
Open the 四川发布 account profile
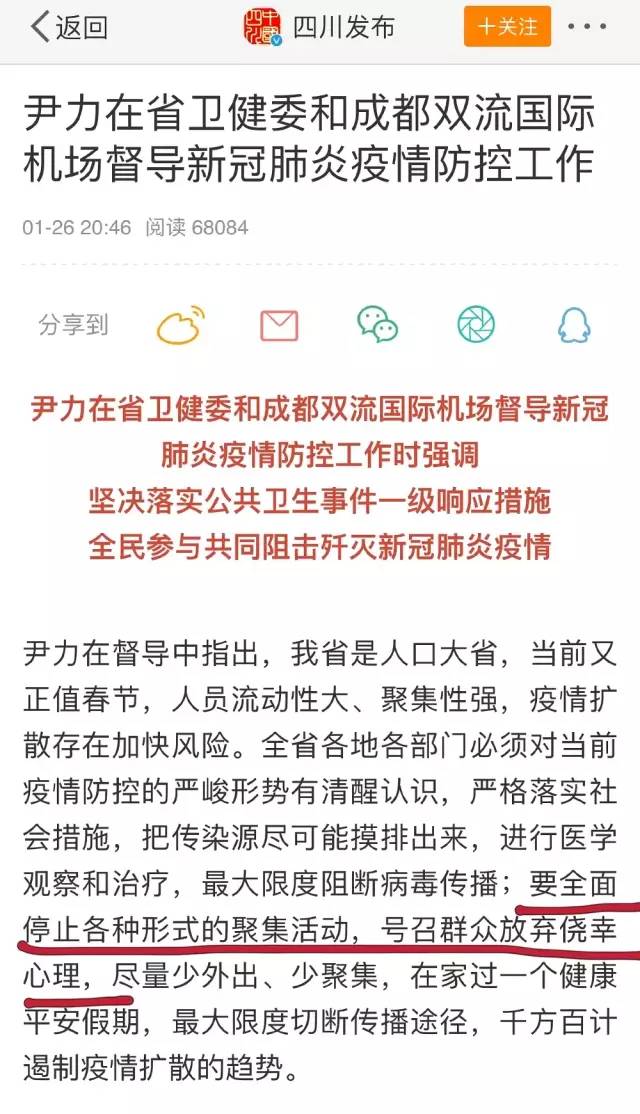tap(318, 27)
